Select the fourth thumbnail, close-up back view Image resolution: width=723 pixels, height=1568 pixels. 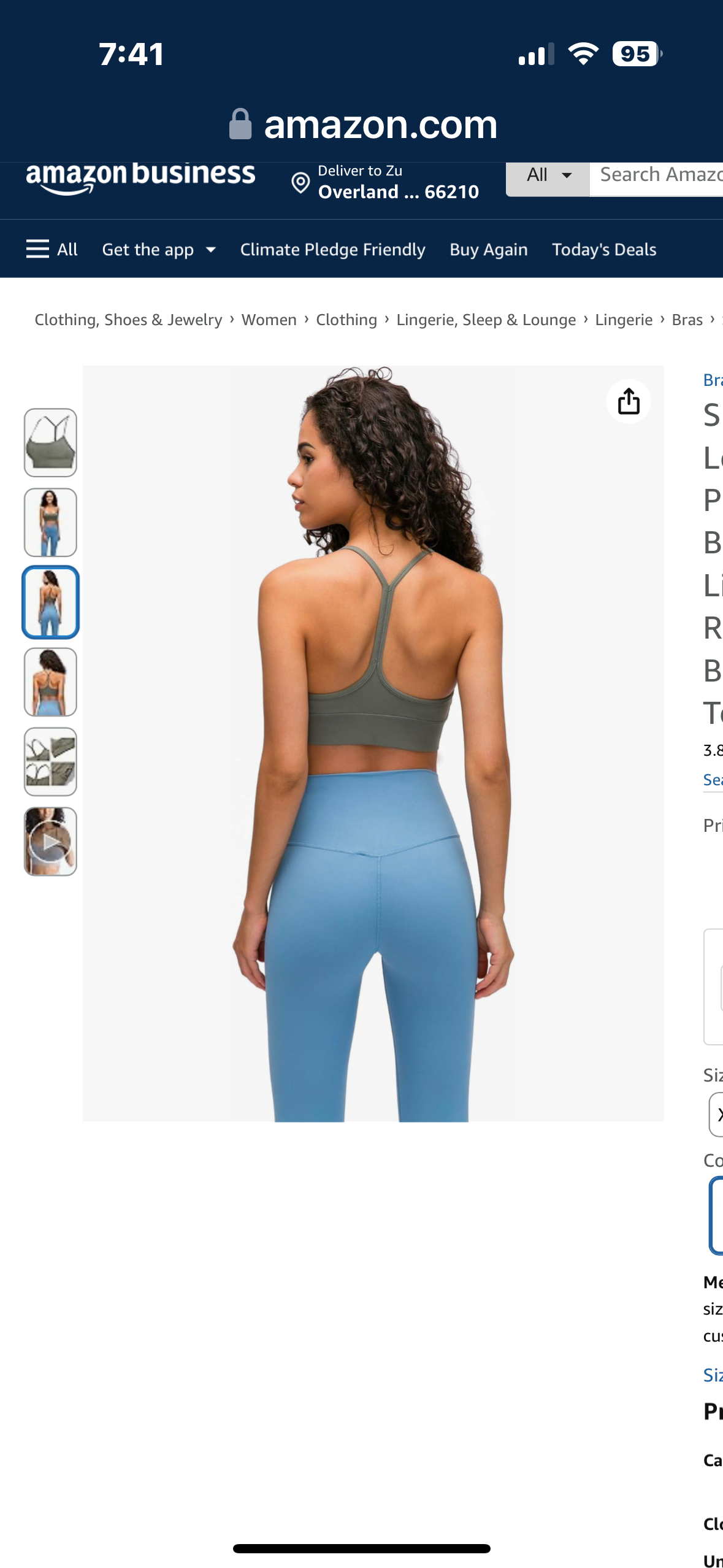click(50, 682)
